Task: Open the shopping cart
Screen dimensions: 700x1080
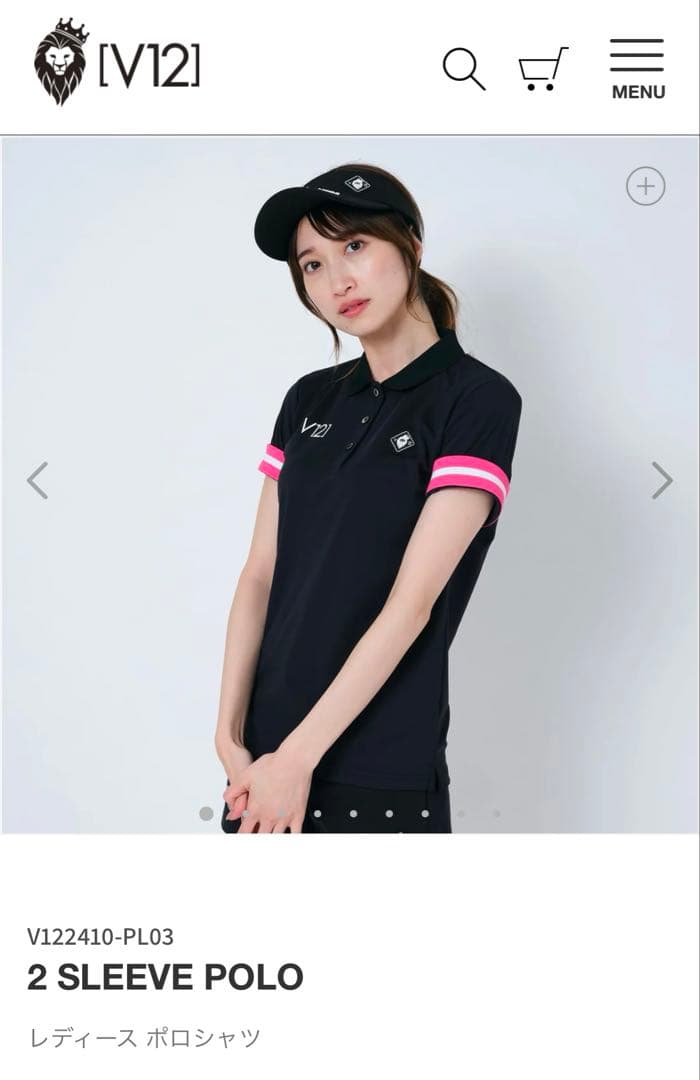Action: [541, 69]
